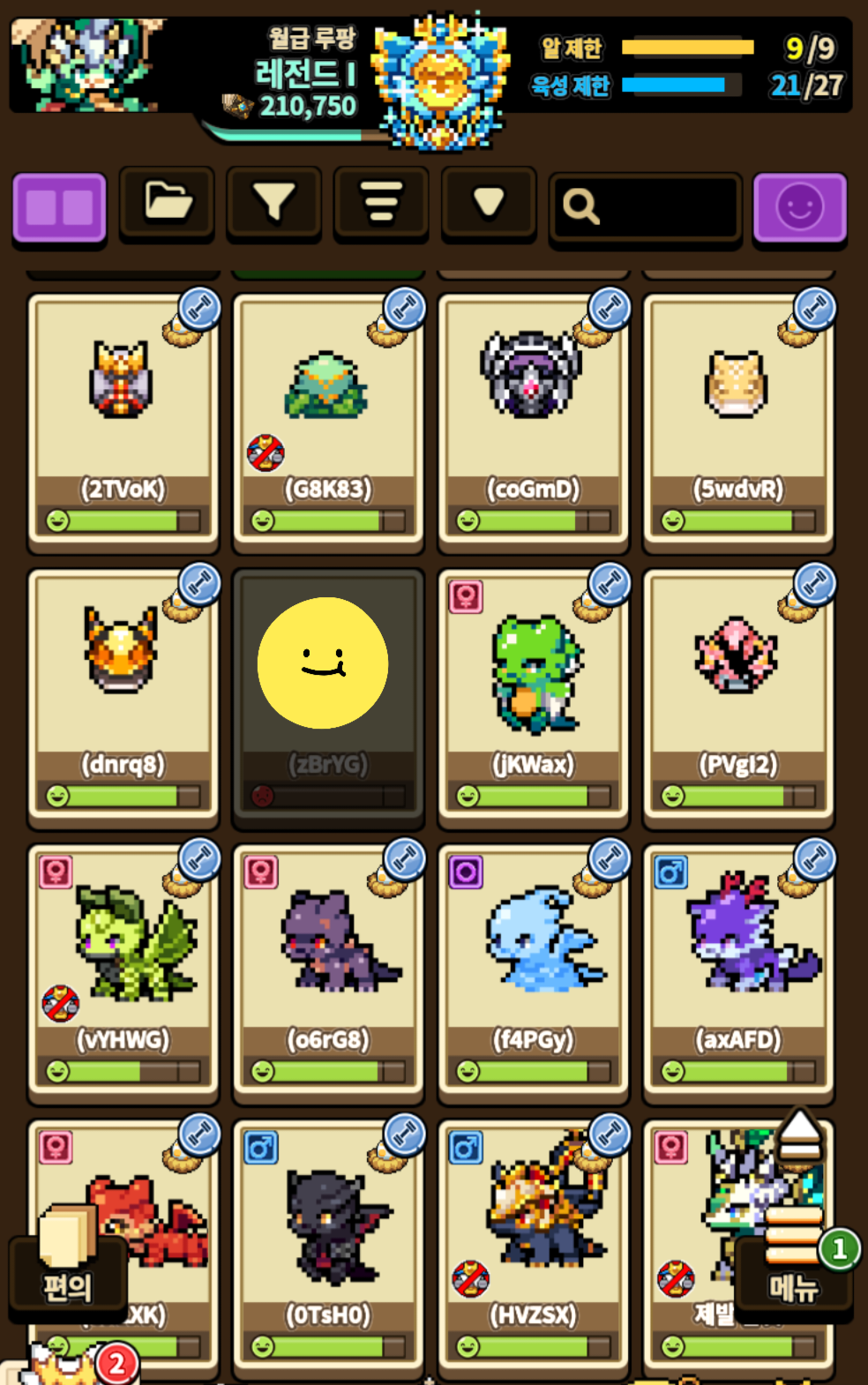The width and height of the screenshot is (868, 1385).
Task: Open the heart favorites filter
Action: pos(489,203)
